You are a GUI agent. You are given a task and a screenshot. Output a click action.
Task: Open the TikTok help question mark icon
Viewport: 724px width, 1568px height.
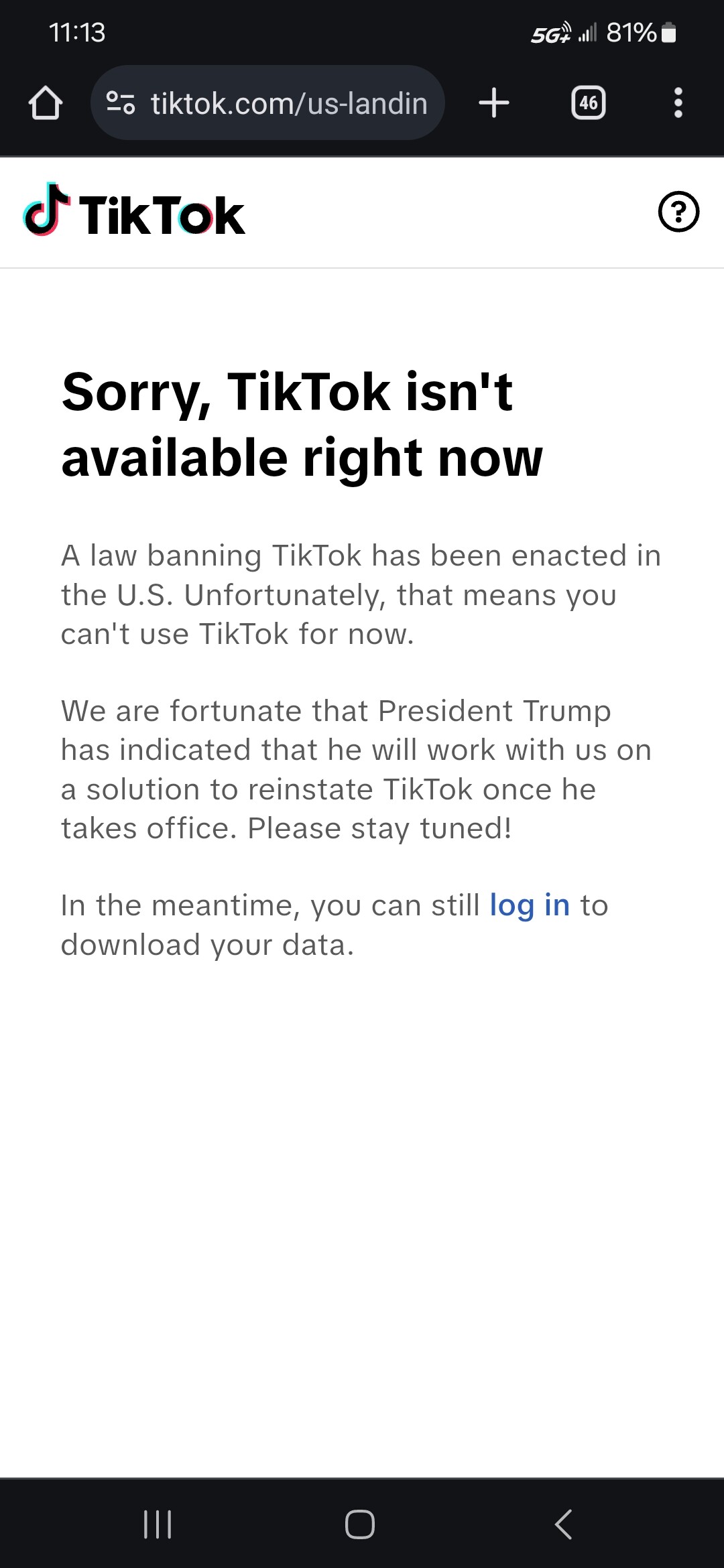click(x=678, y=212)
